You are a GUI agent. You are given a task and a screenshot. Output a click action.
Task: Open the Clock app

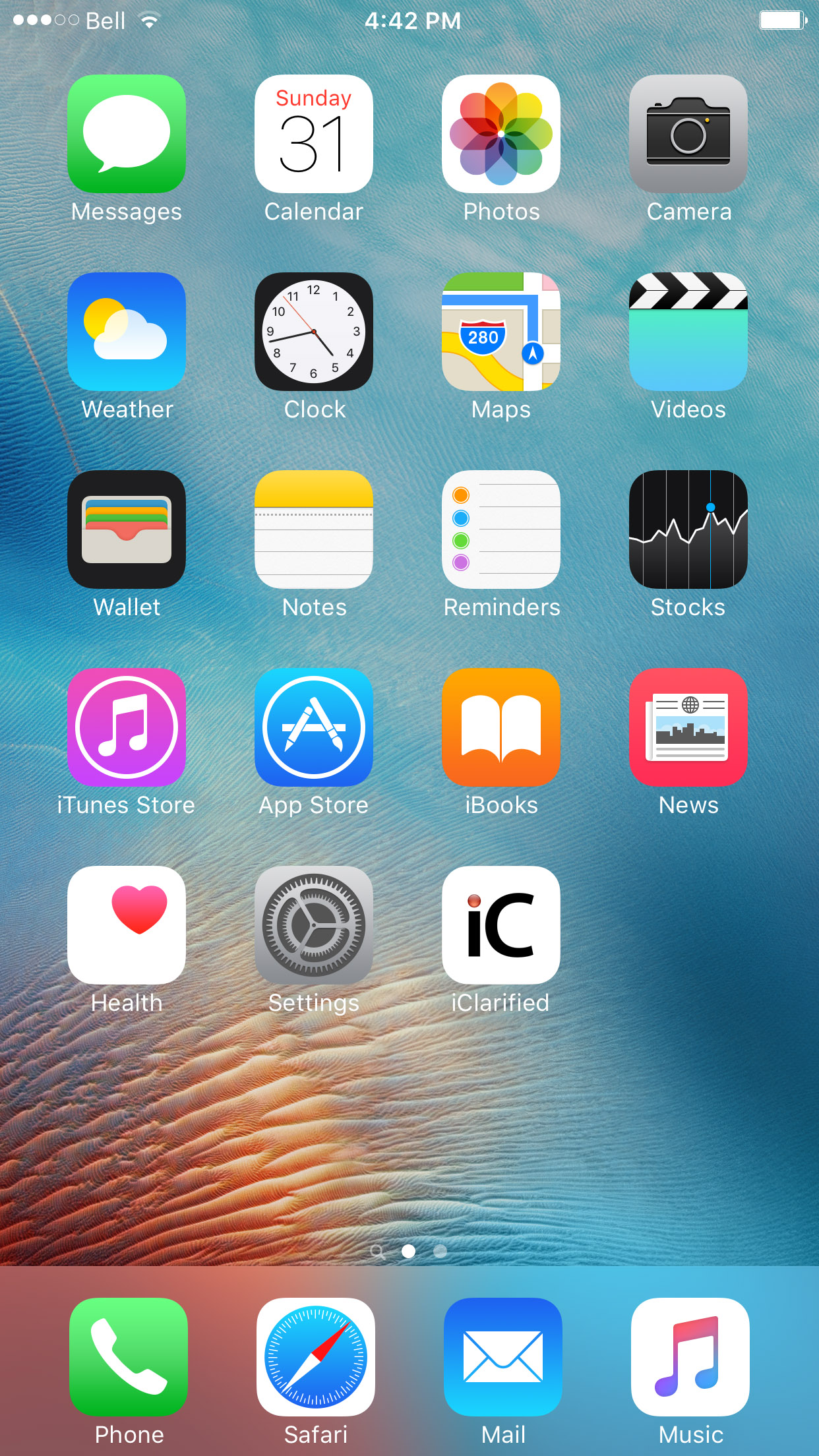coord(314,332)
